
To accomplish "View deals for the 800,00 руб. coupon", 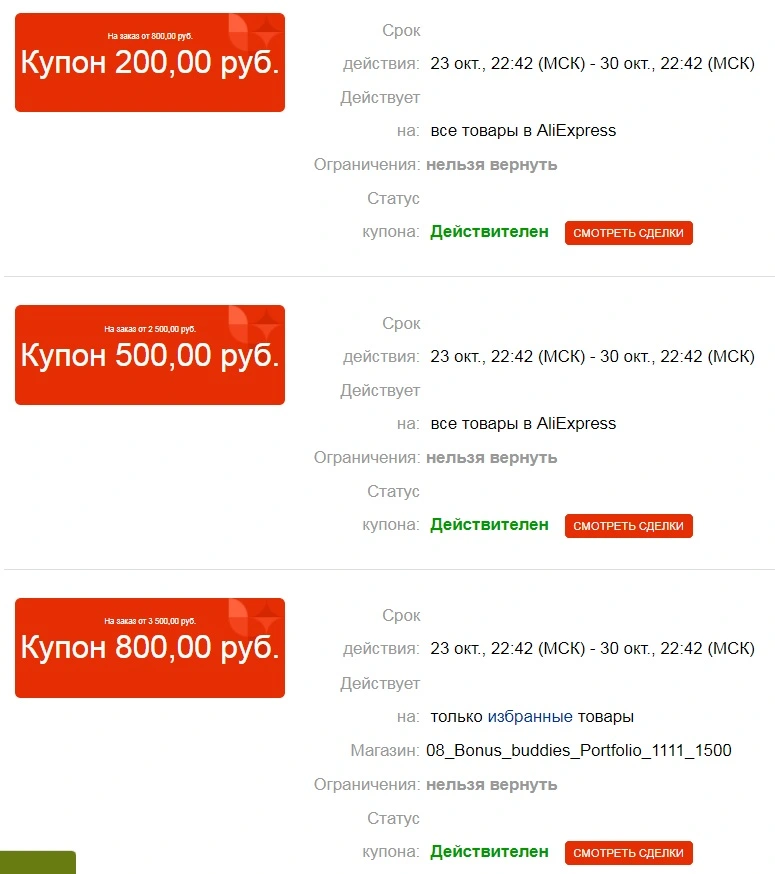I will tap(628, 852).
